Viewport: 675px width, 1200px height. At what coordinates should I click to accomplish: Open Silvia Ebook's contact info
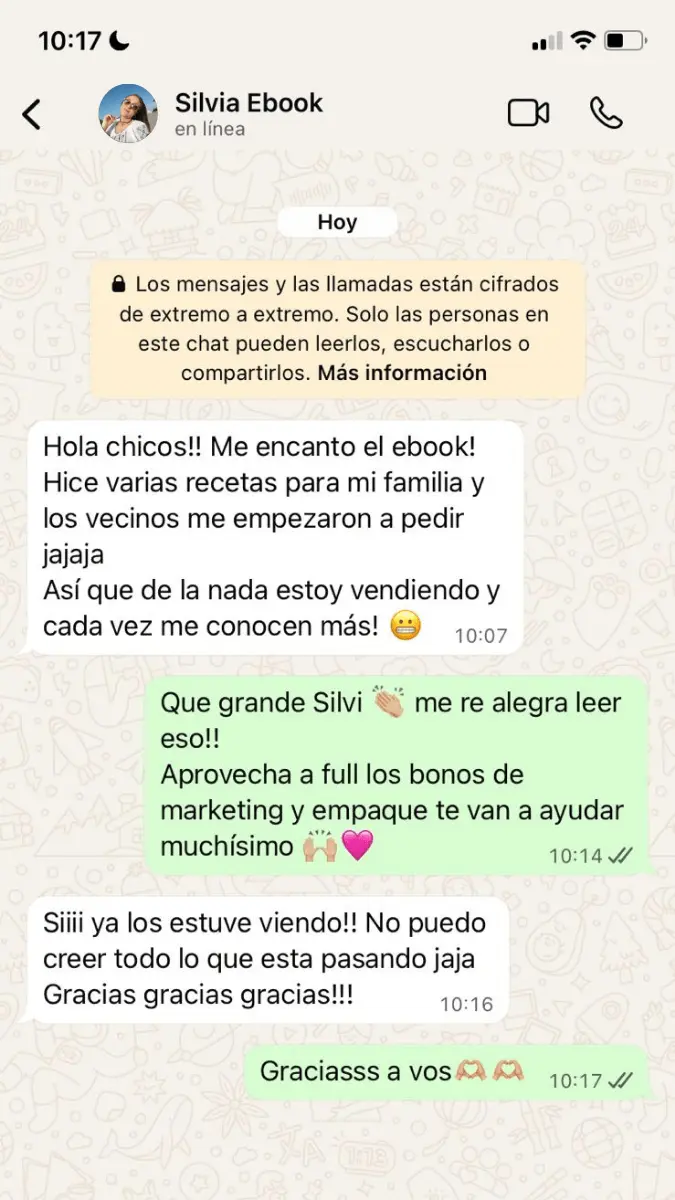click(248, 114)
